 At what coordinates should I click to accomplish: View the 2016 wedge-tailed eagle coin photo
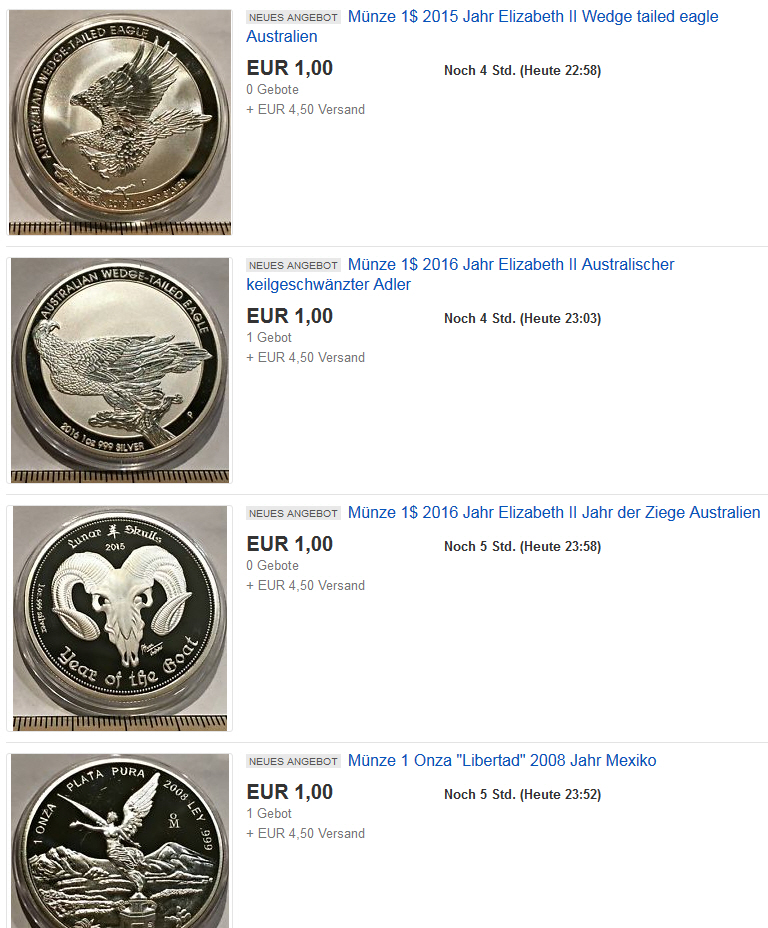(120, 370)
